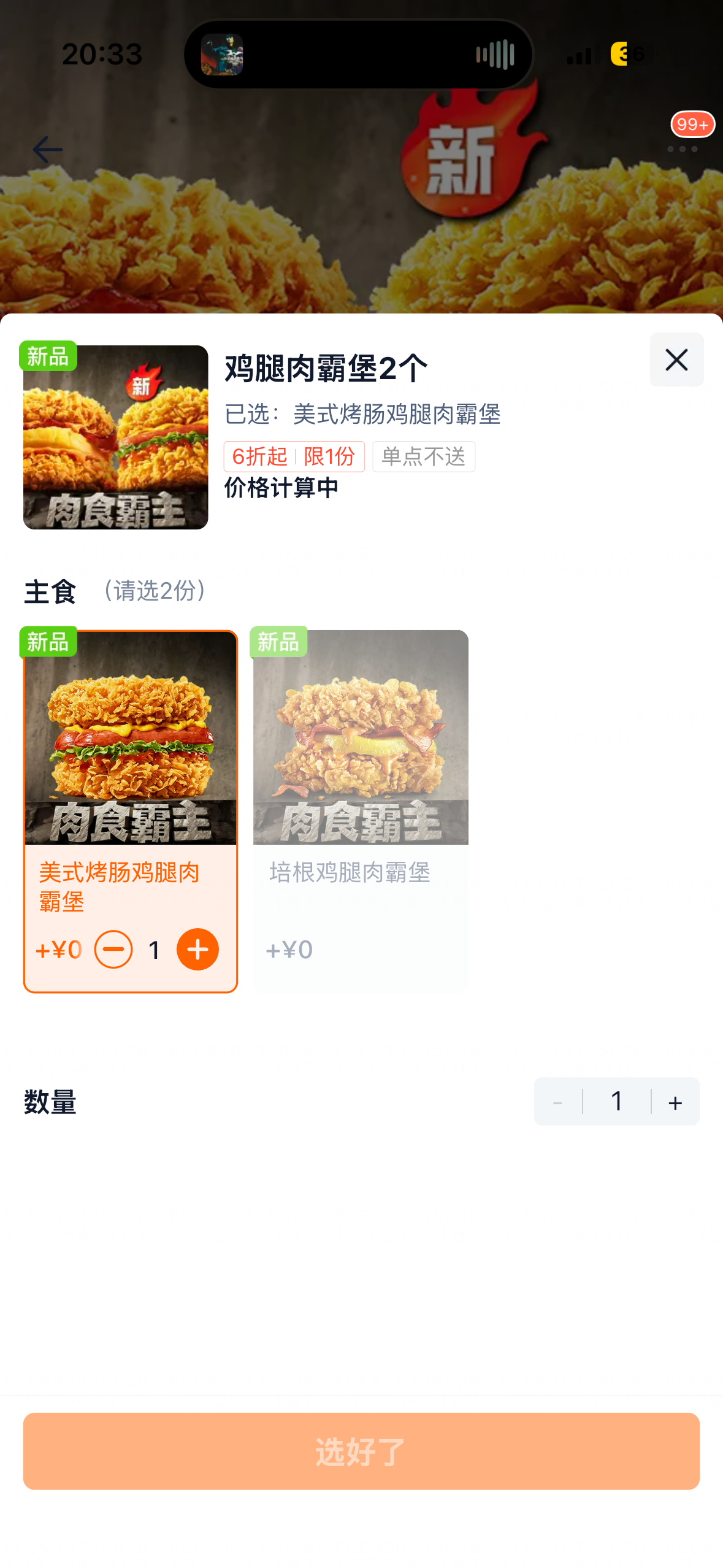The width and height of the screenshot is (723, 1568).
Task: Add one more 美式烤肠鸡腿肉霸堡
Action: [197, 949]
